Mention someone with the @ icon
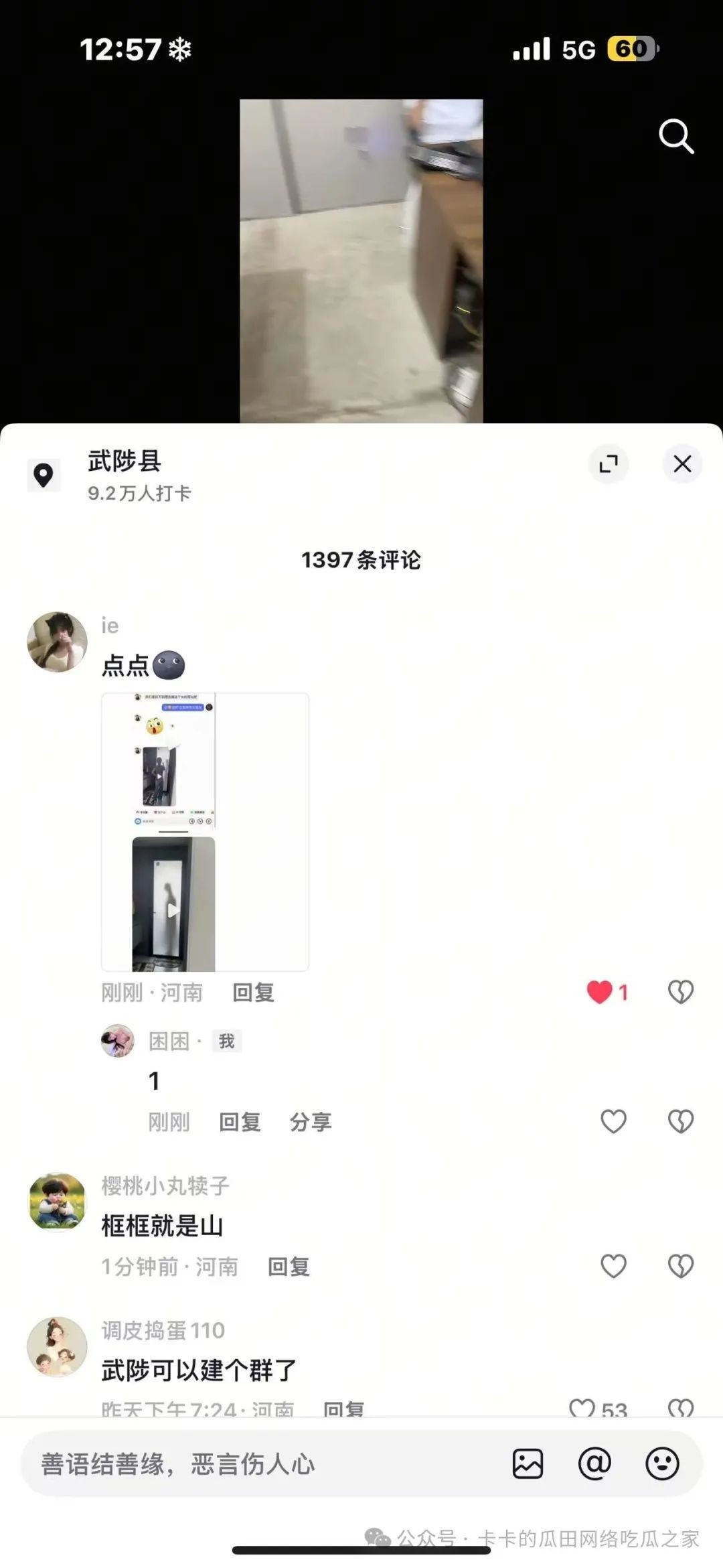 pos(594,1464)
